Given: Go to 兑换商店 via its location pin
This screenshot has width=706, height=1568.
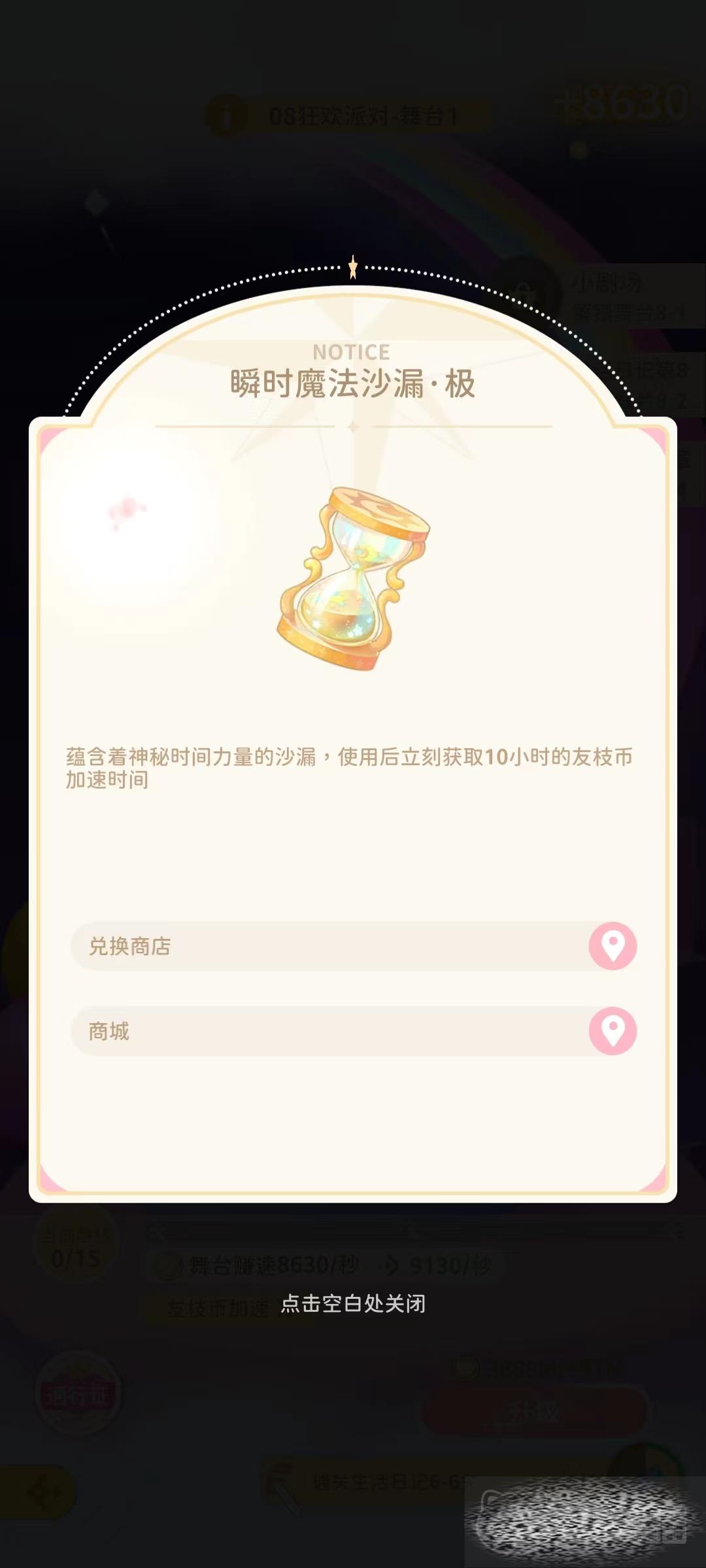Looking at the screenshot, I should click(x=613, y=945).
